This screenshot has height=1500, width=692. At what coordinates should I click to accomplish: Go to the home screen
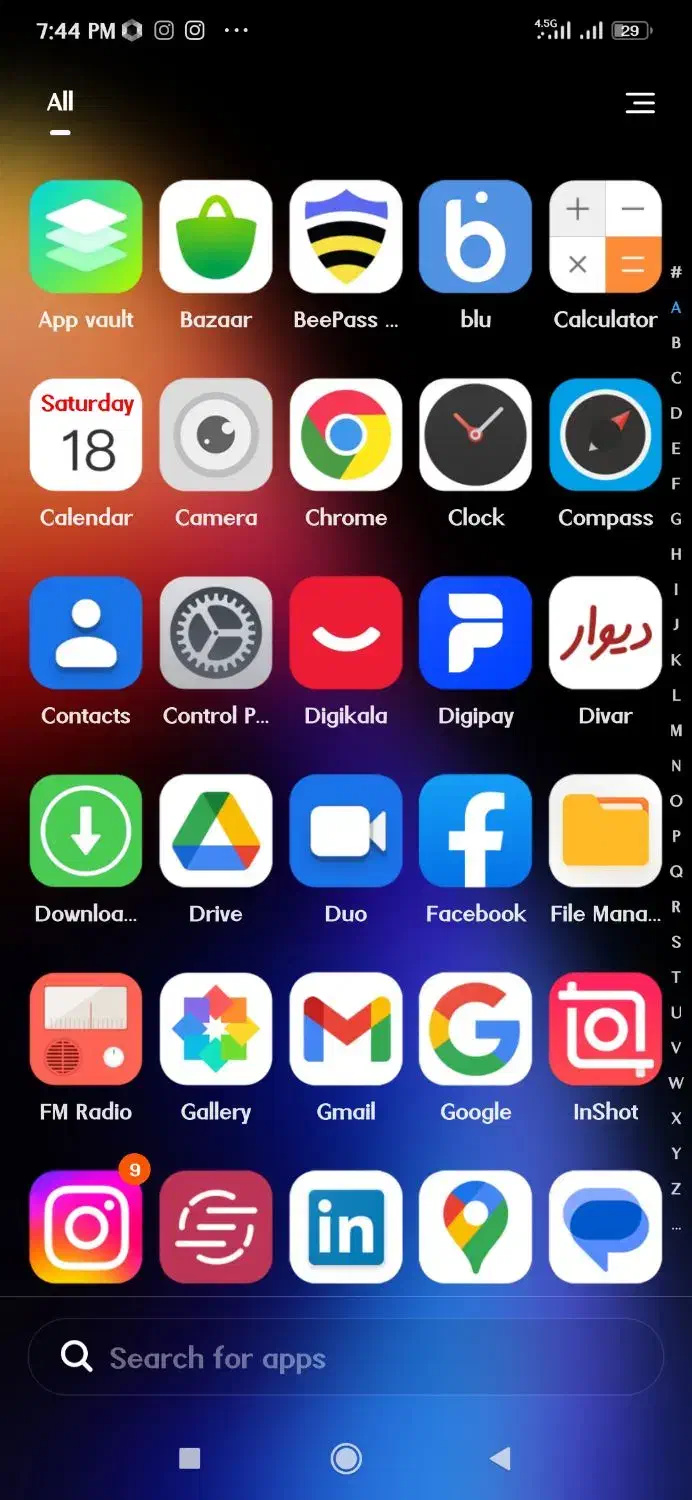pyautogui.click(x=346, y=1459)
